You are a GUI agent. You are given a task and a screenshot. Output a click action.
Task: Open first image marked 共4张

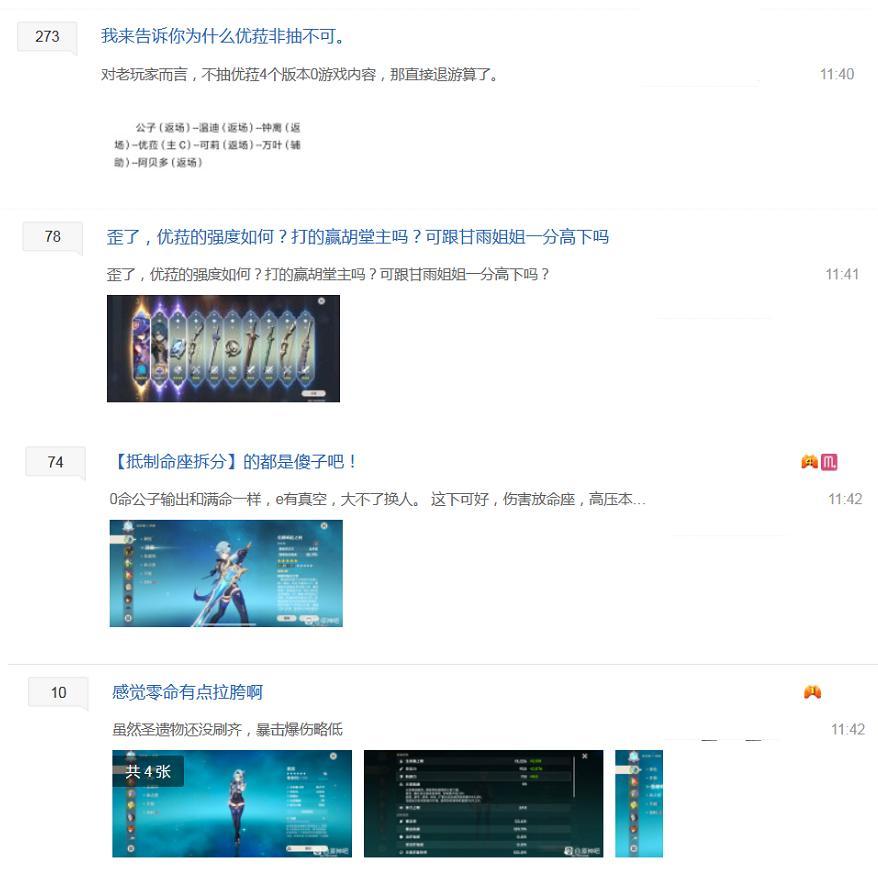232,803
